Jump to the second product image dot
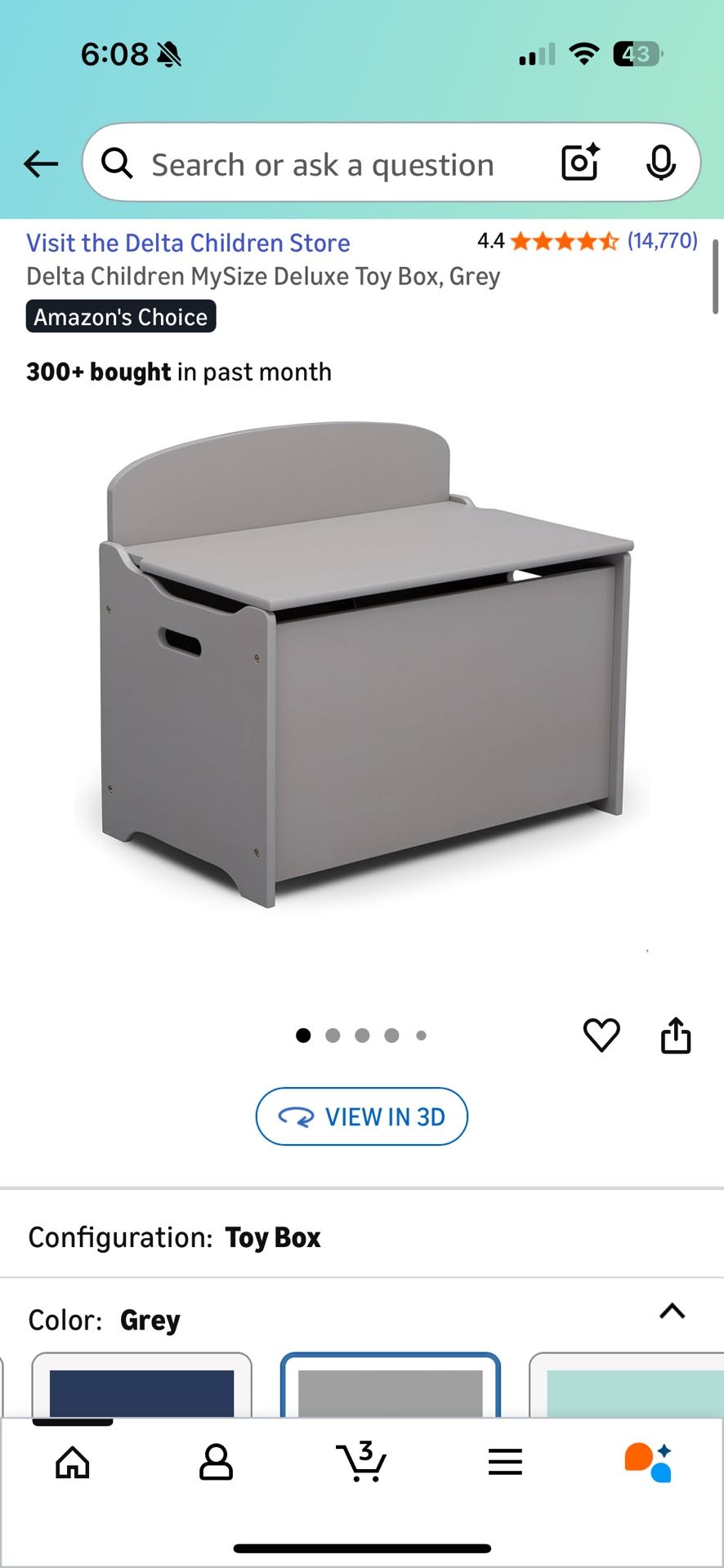 click(333, 1036)
